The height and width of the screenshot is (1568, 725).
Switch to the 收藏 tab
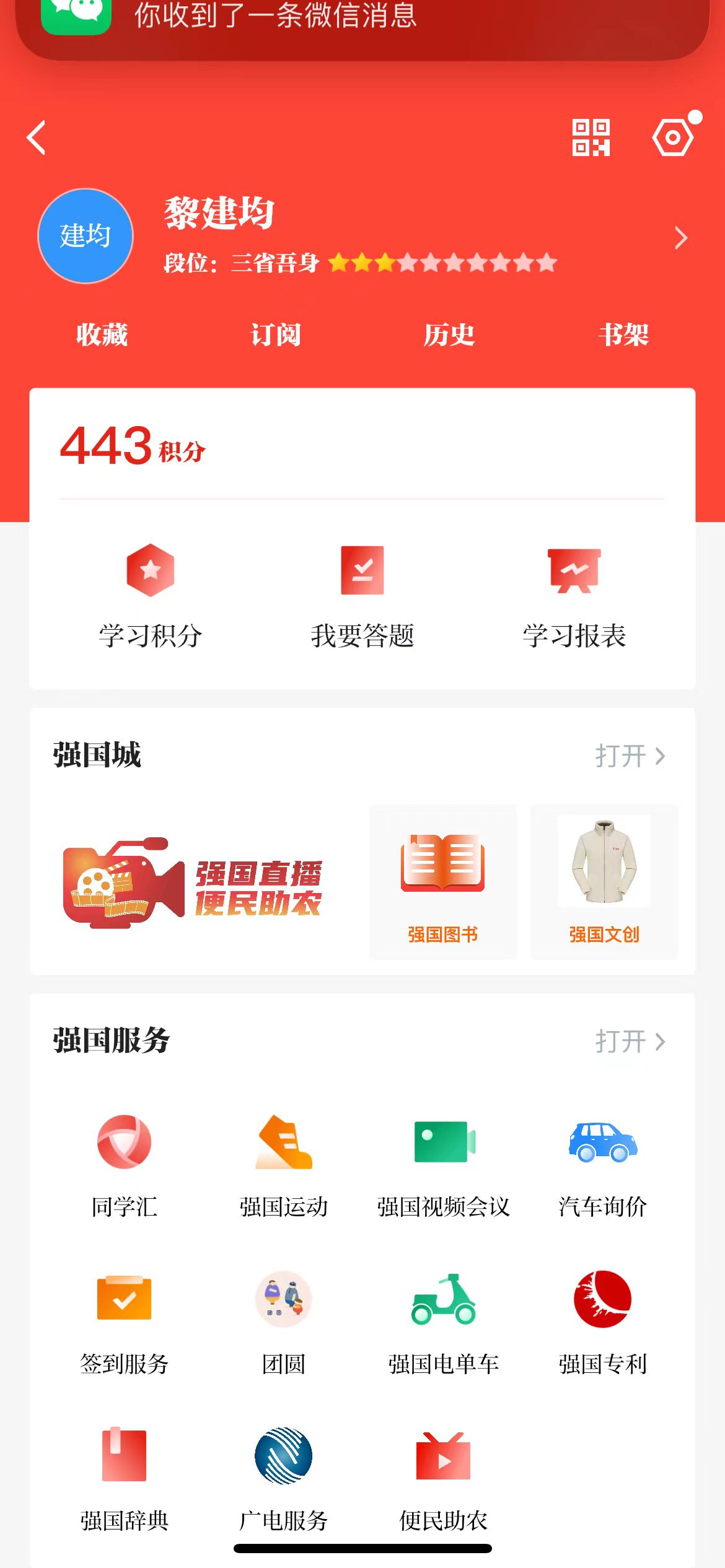[x=102, y=335]
